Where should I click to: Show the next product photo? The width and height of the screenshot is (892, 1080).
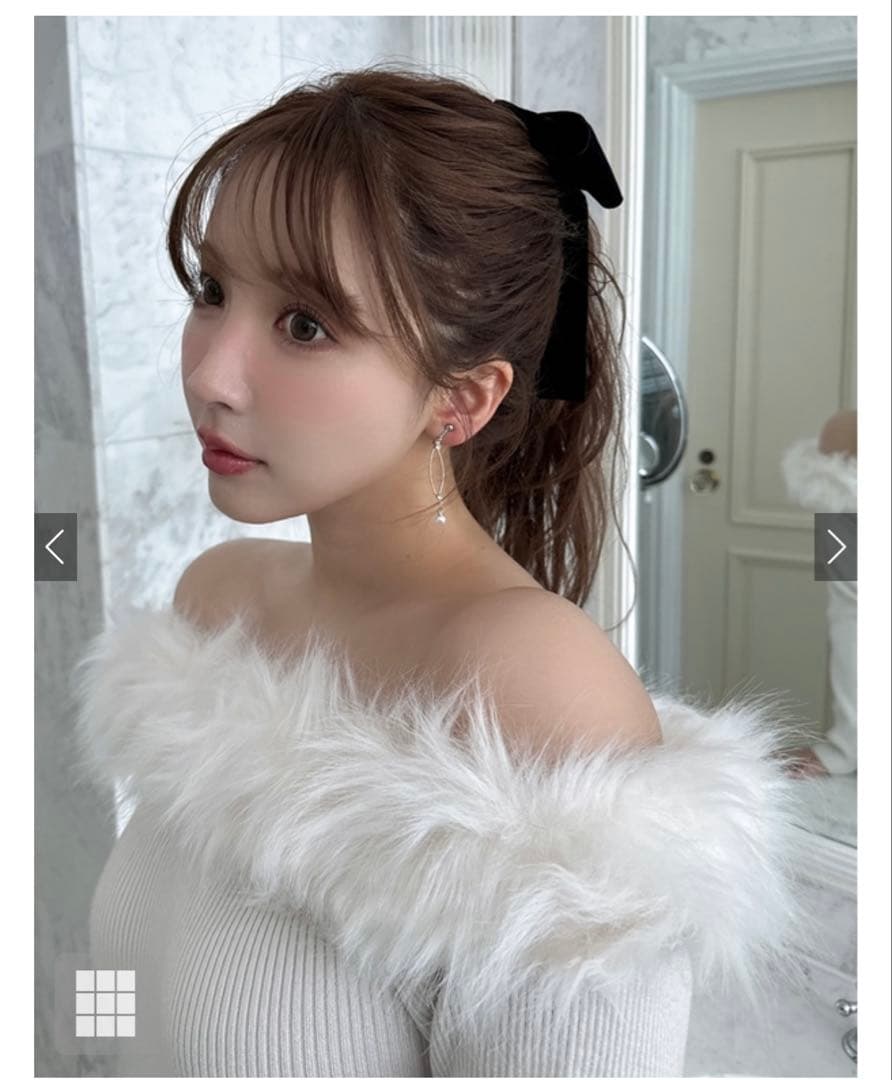coord(835,547)
